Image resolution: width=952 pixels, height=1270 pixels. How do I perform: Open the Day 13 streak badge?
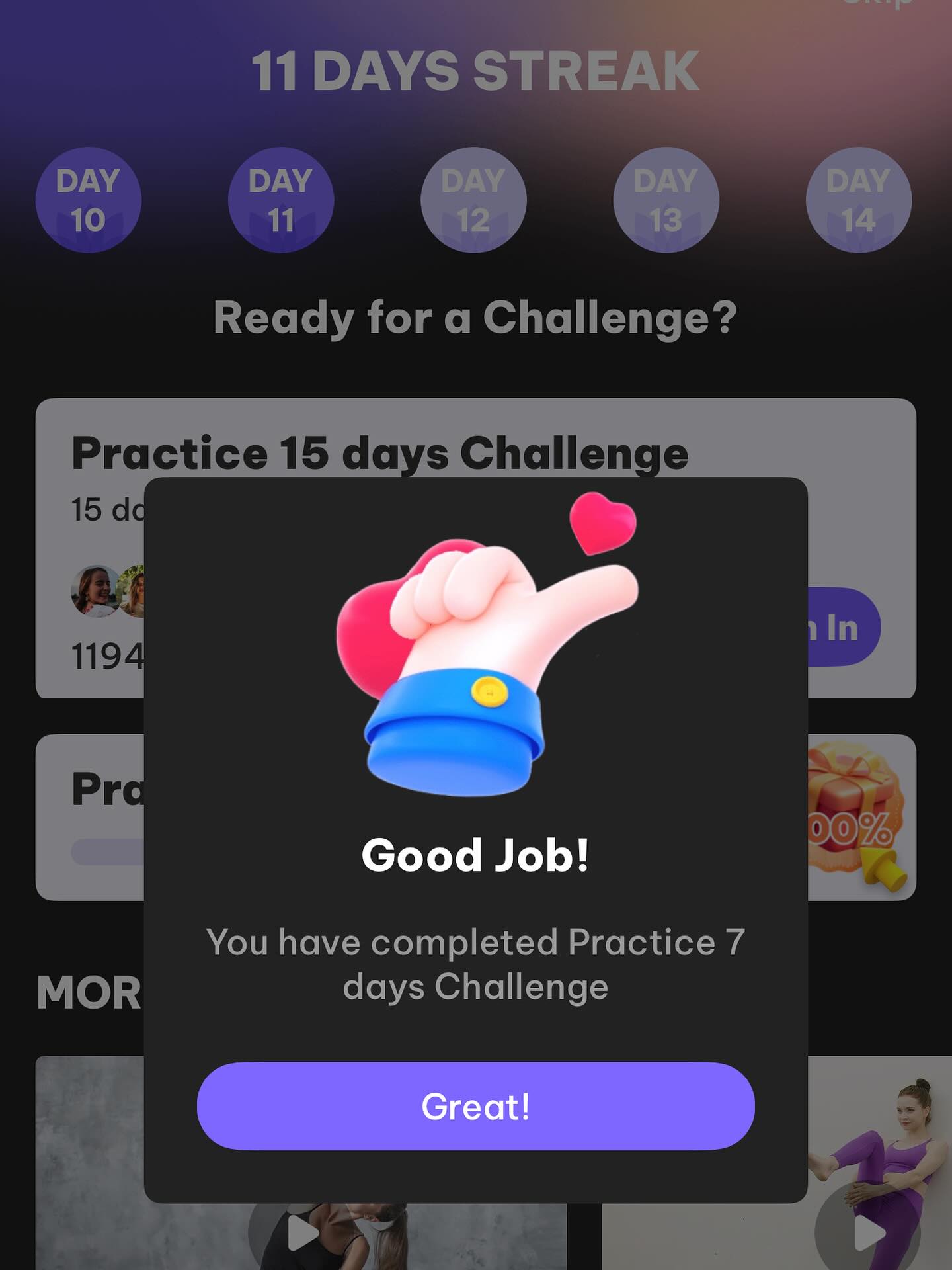point(664,198)
